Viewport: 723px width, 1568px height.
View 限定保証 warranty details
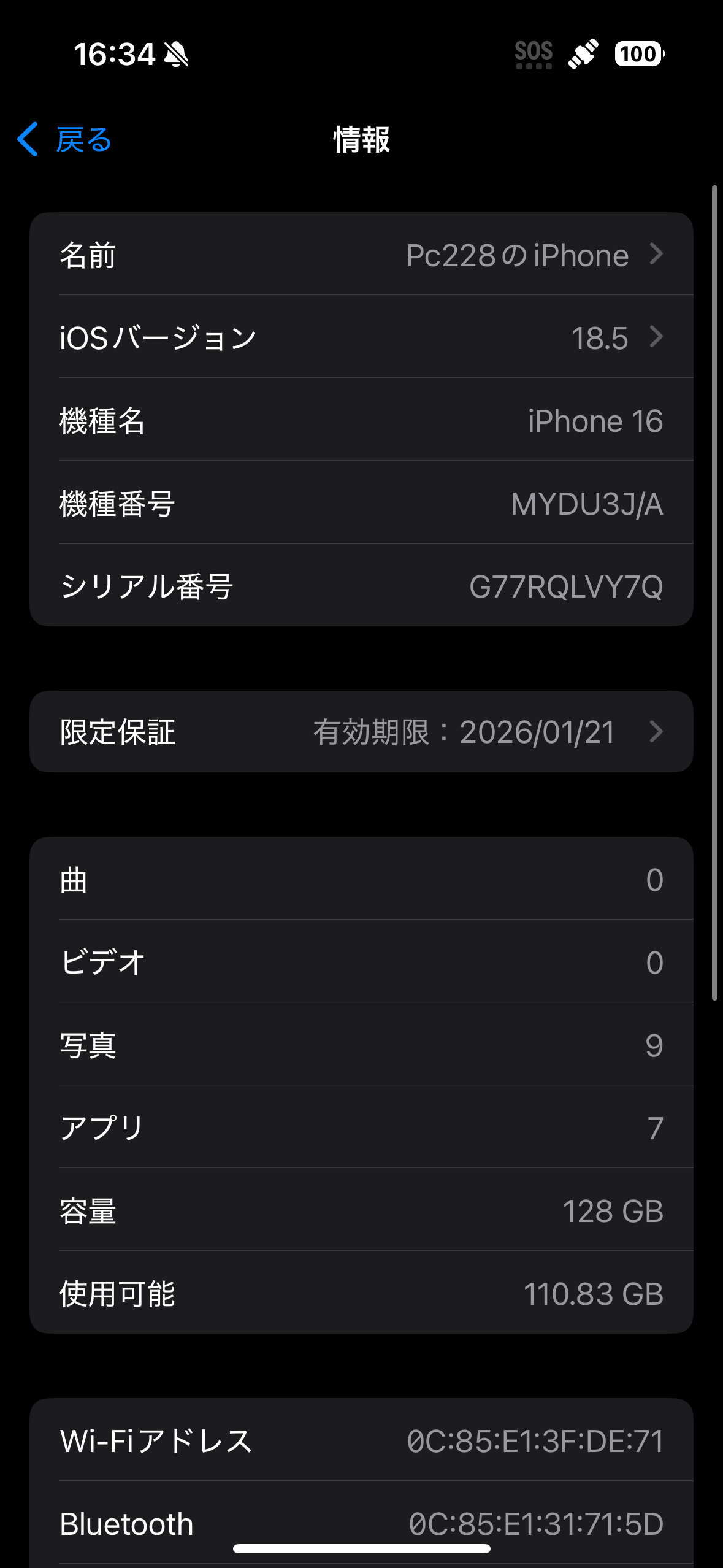pyautogui.click(x=361, y=732)
